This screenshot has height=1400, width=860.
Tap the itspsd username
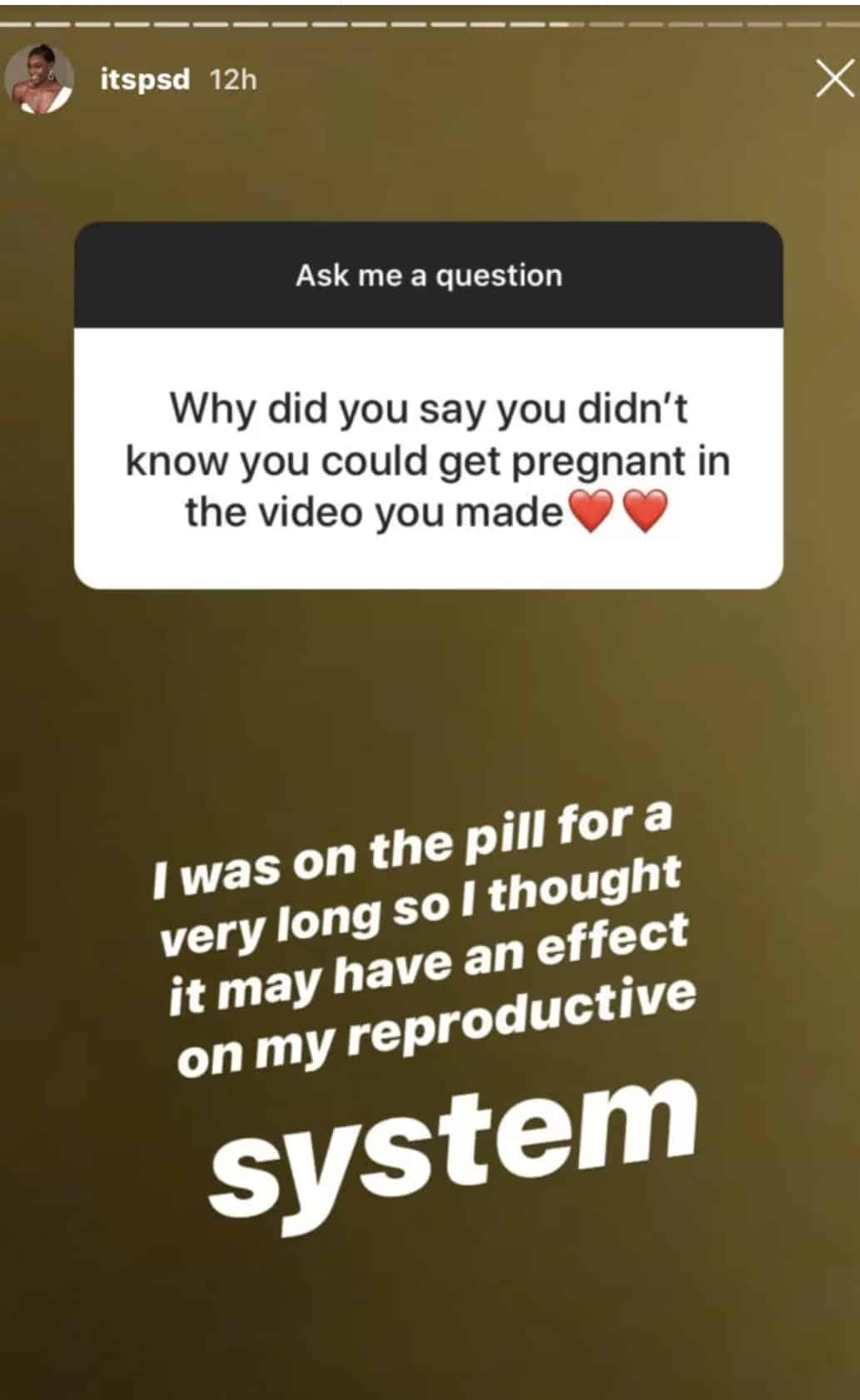pyautogui.click(x=145, y=80)
